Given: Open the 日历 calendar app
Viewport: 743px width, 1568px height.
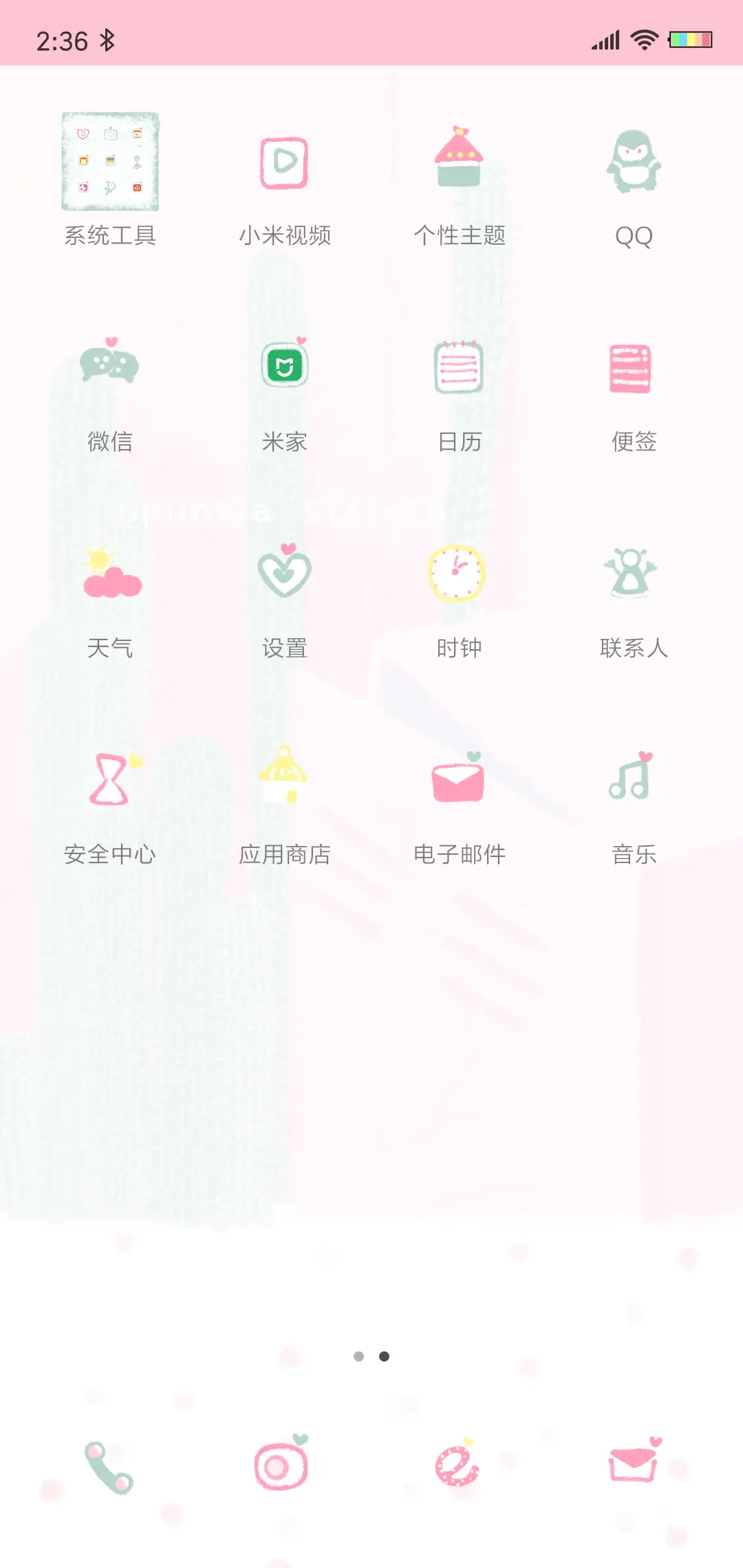Looking at the screenshot, I should click(459, 367).
